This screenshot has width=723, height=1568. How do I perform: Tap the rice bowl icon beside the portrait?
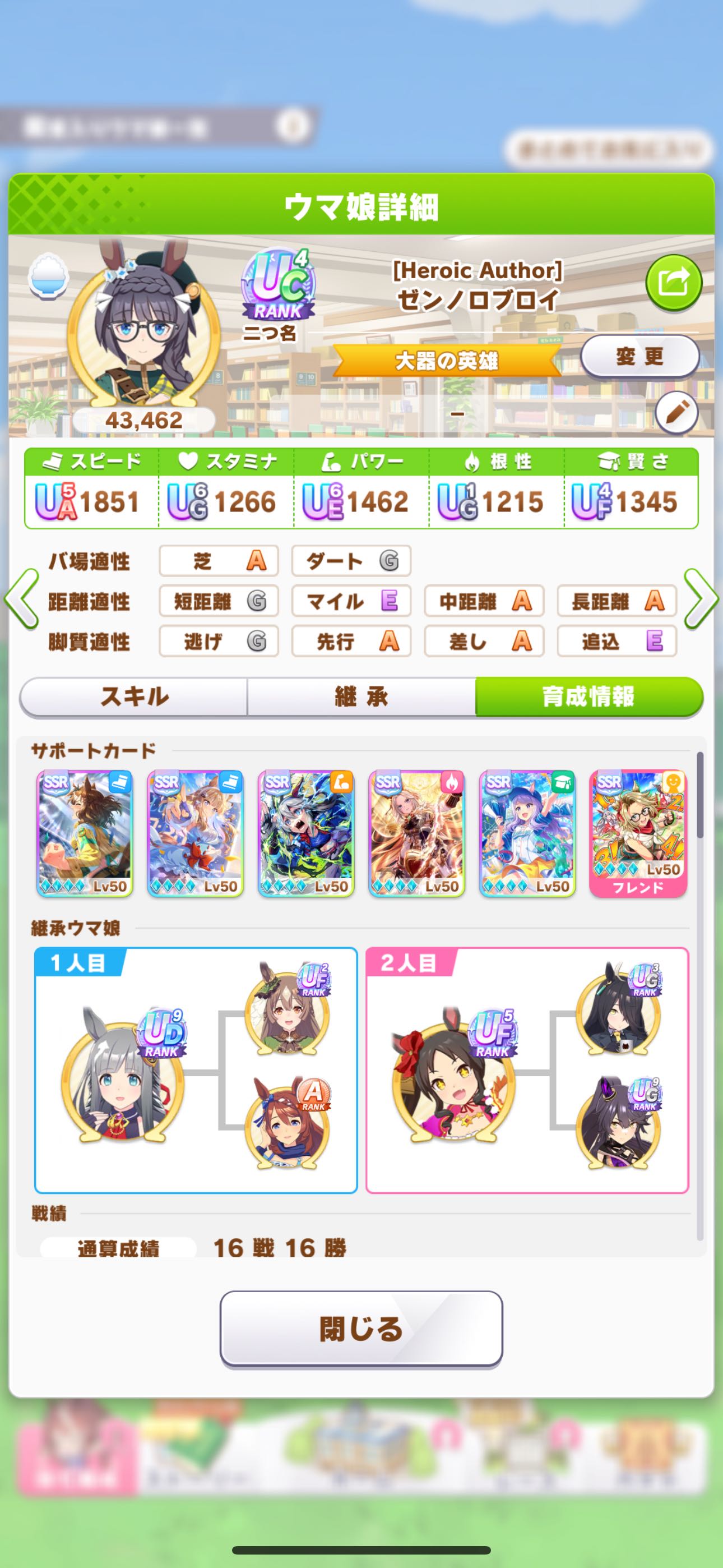click(x=48, y=277)
